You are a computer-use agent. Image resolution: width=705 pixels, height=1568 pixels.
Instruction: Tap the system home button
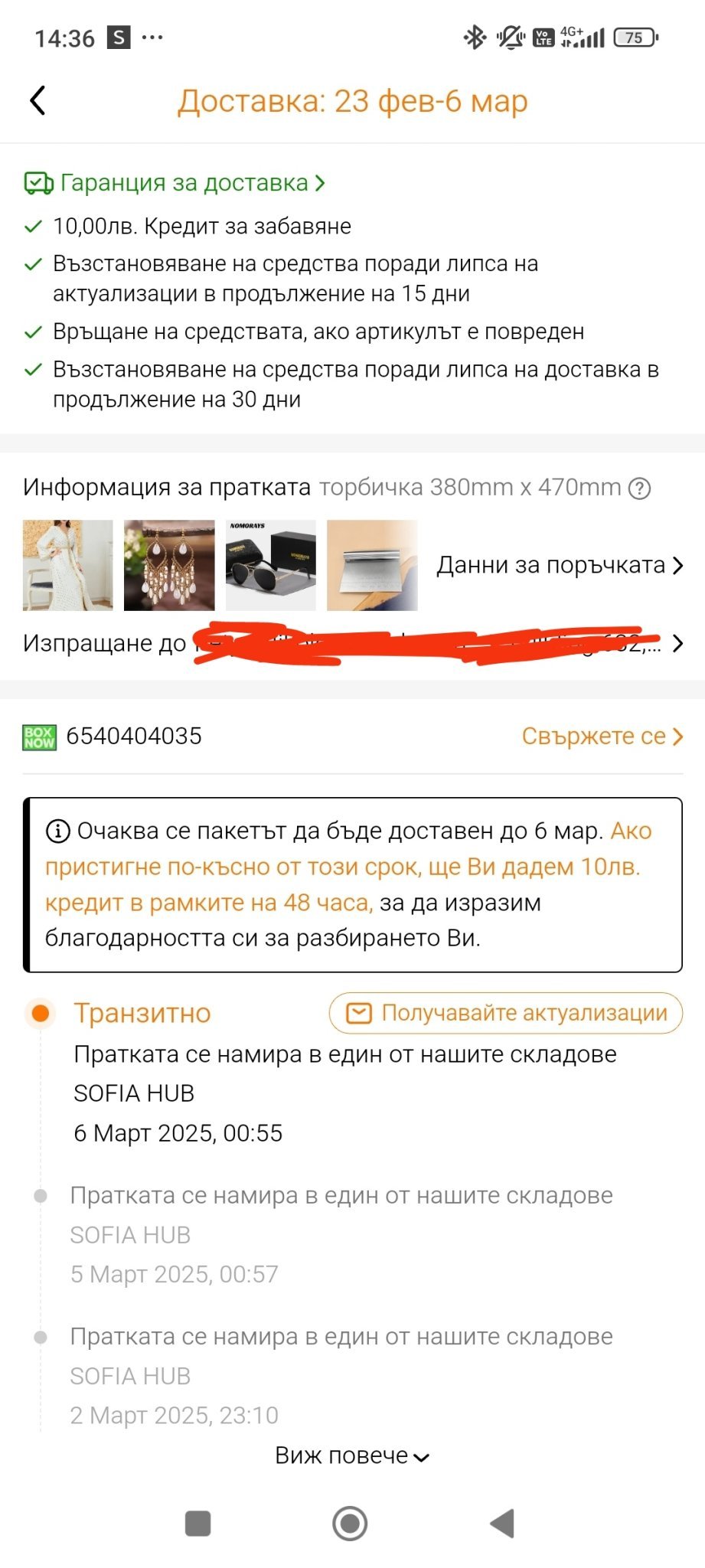[350, 1523]
